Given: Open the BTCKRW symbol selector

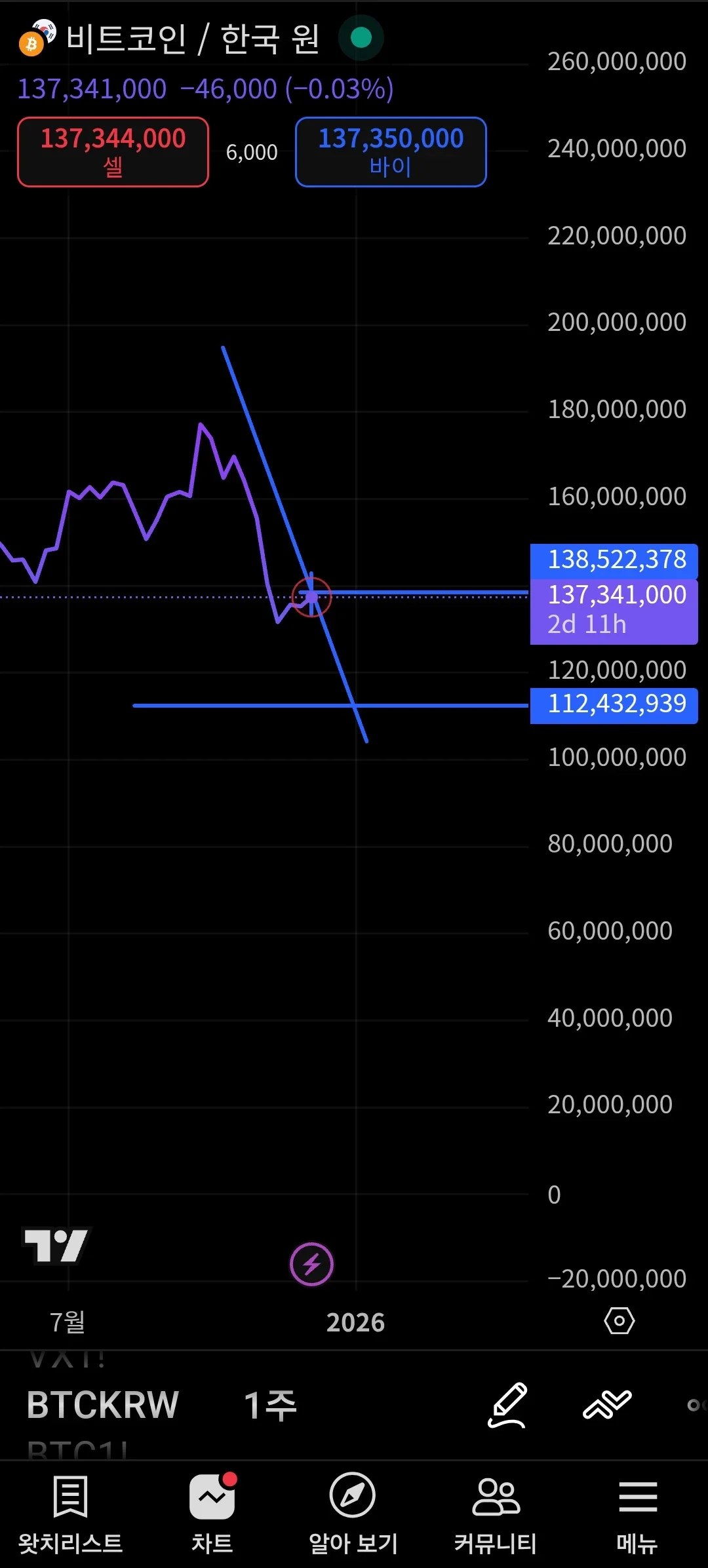Looking at the screenshot, I should (102, 1404).
